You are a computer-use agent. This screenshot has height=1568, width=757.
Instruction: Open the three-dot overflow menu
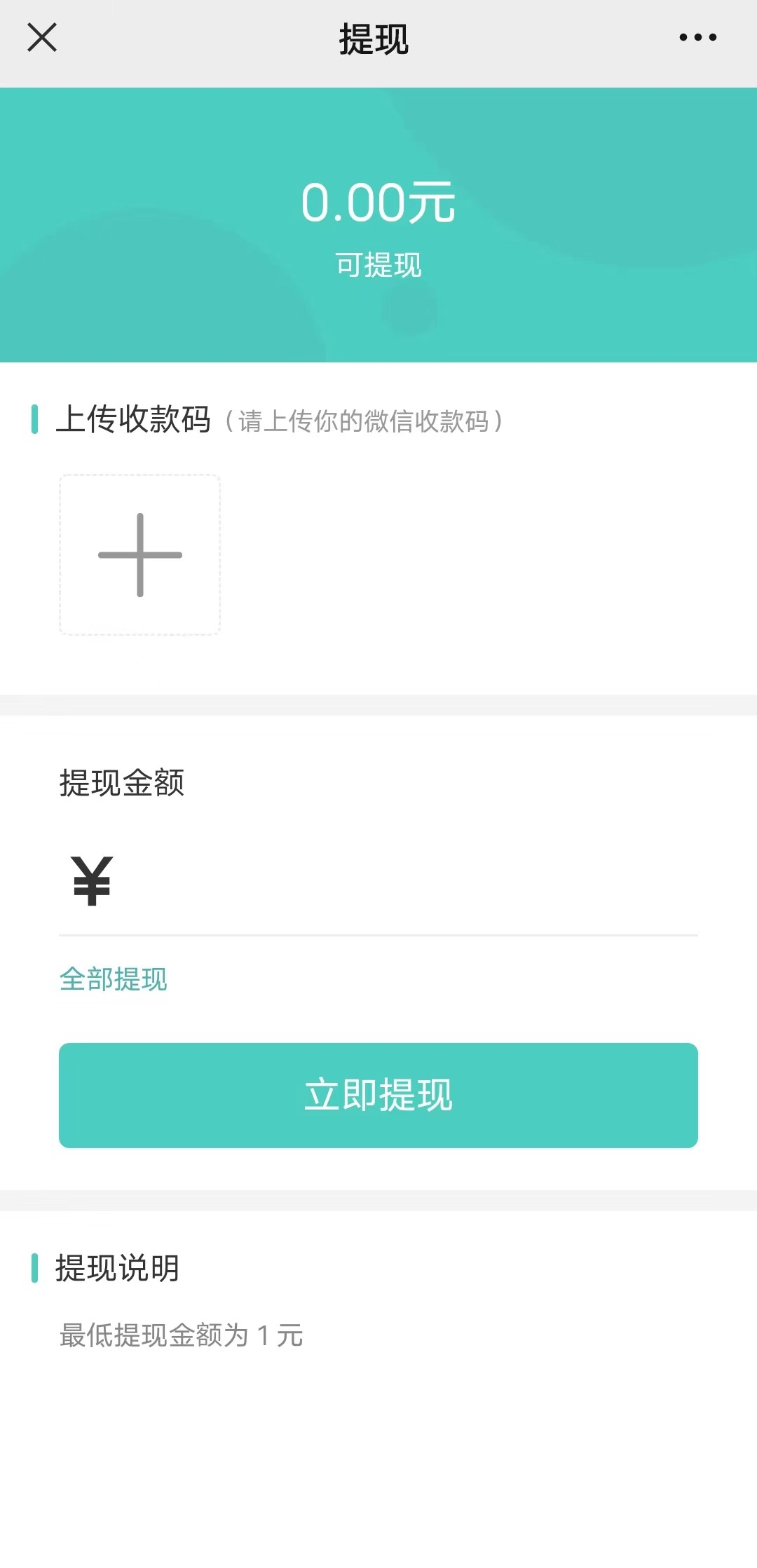click(x=697, y=38)
